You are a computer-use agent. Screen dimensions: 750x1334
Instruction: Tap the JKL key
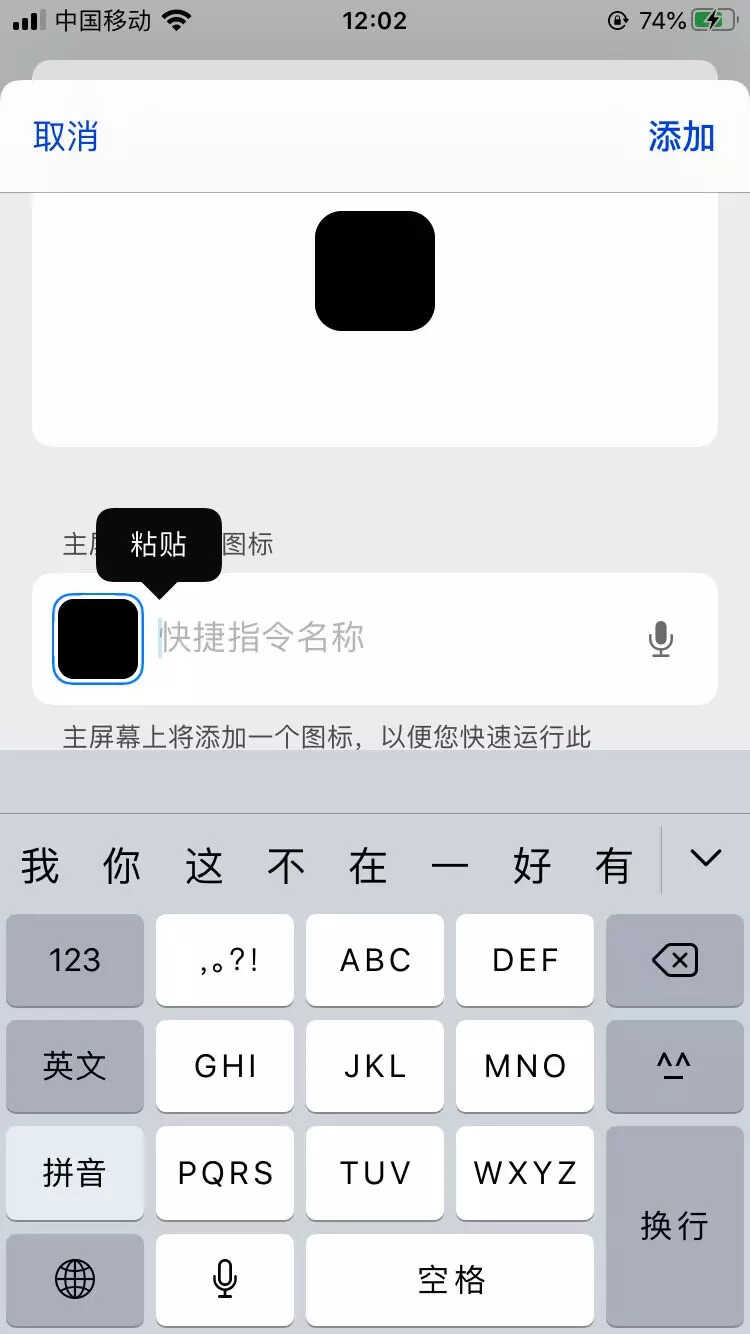[x=375, y=1066]
